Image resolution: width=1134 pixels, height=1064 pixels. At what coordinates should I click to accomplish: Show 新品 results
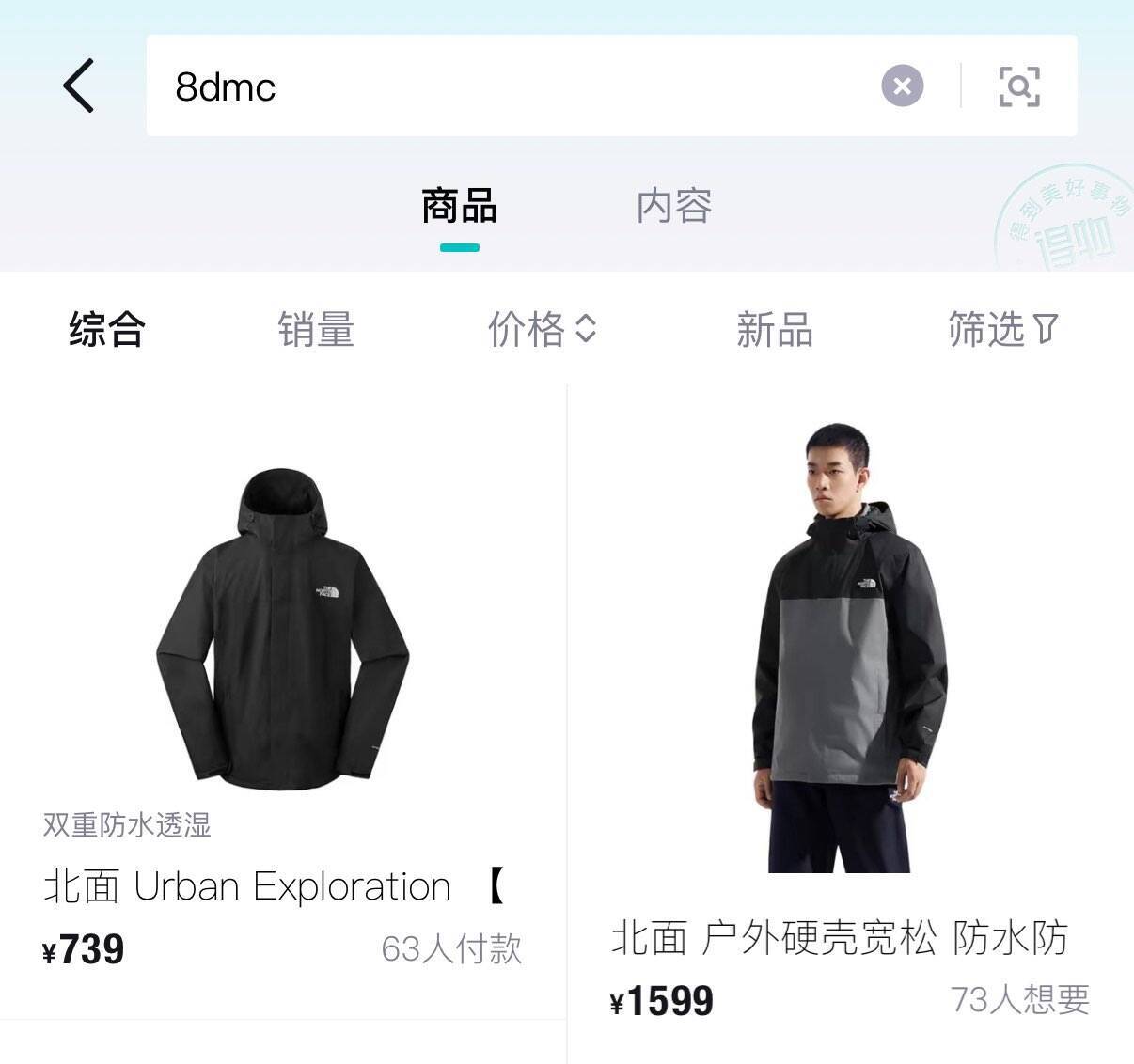click(x=774, y=330)
